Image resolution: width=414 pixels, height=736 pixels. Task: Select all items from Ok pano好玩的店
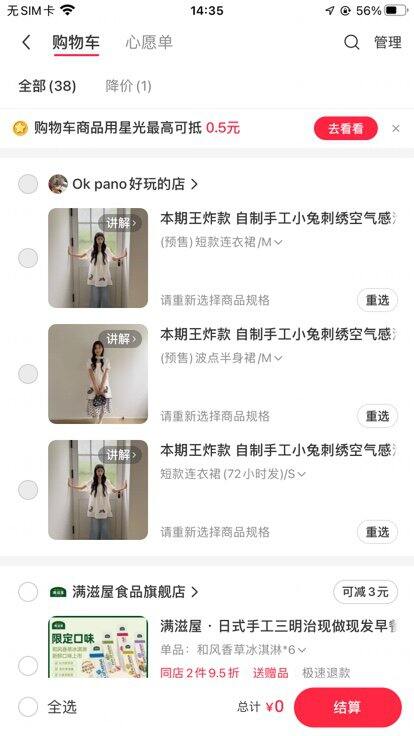pos(28,184)
